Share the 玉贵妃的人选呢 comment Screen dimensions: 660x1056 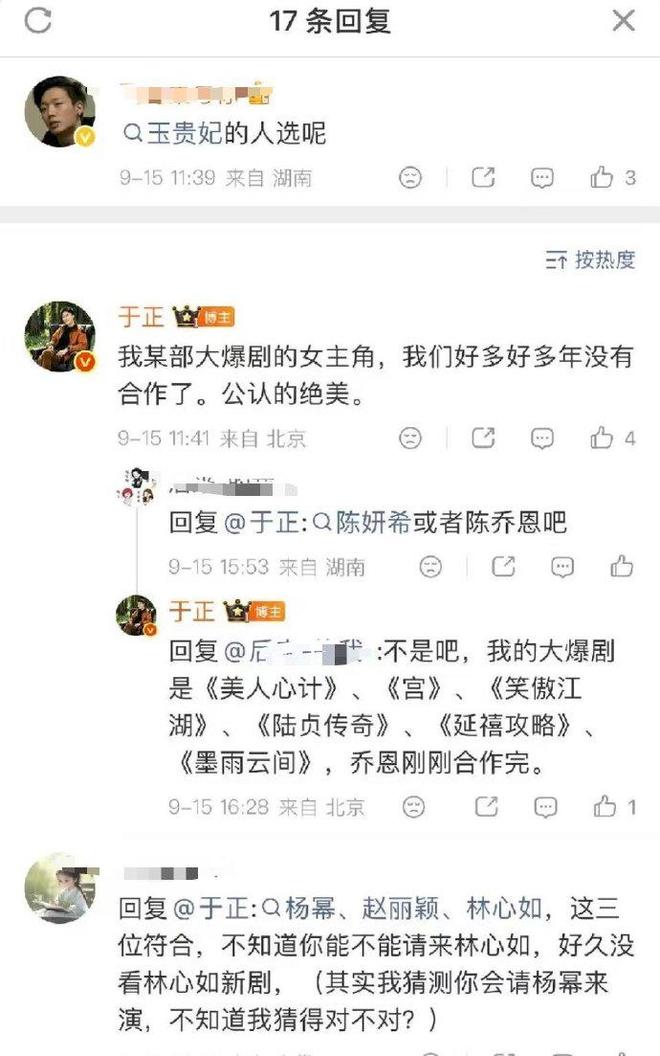click(x=484, y=177)
